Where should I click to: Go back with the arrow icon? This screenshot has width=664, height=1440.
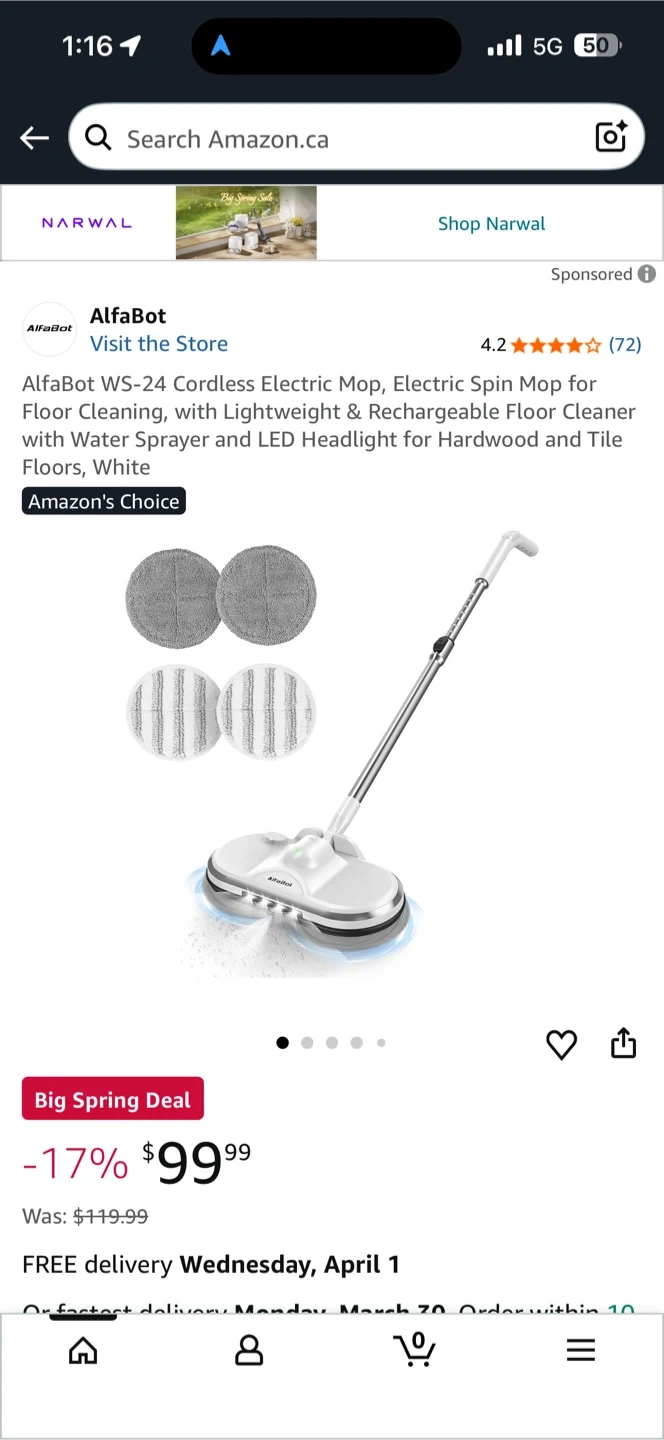[35, 138]
